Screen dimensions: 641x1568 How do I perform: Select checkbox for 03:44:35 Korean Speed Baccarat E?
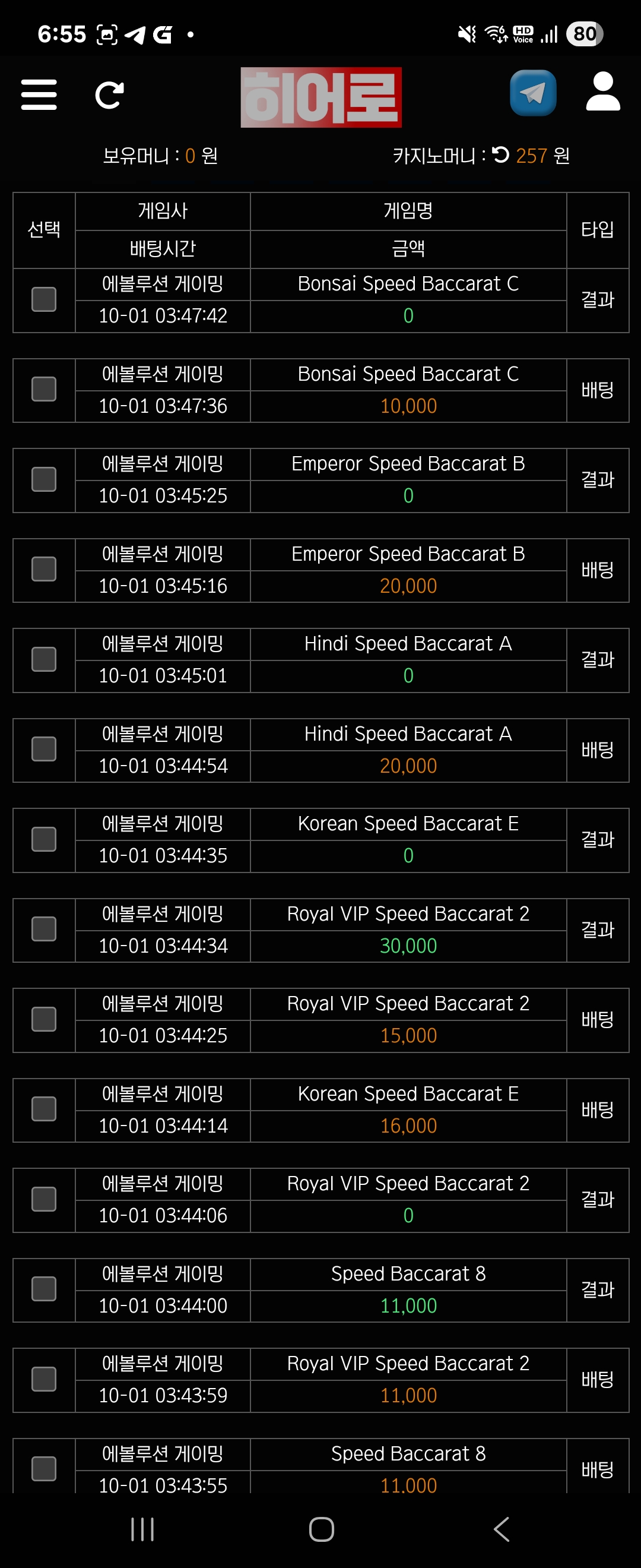click(x=44, y=839)
